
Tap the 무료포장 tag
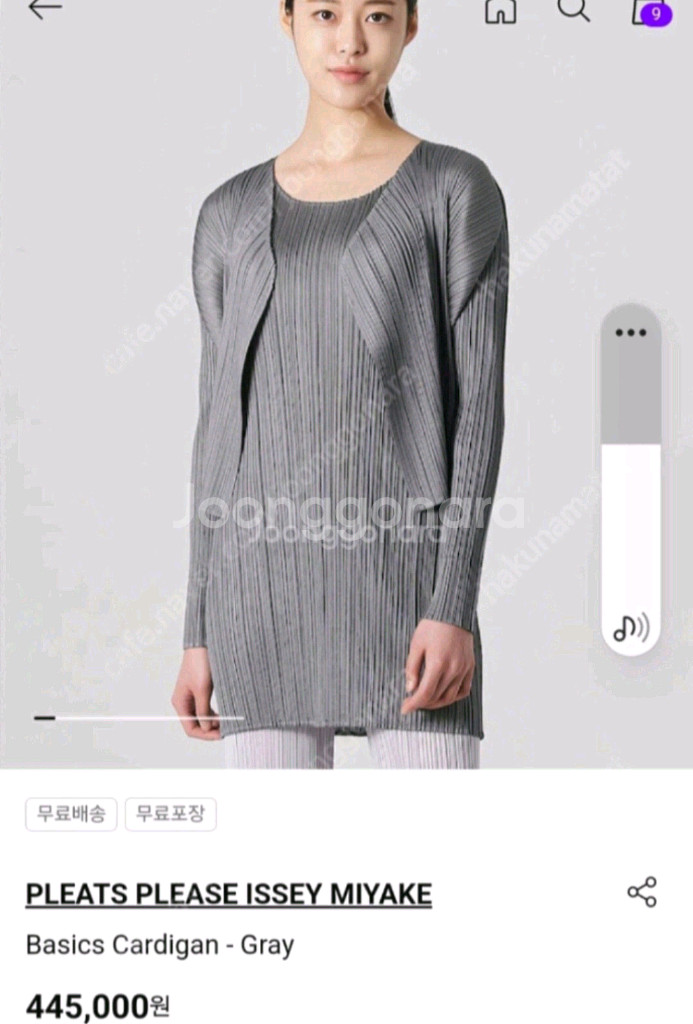(x=170, y=814)
